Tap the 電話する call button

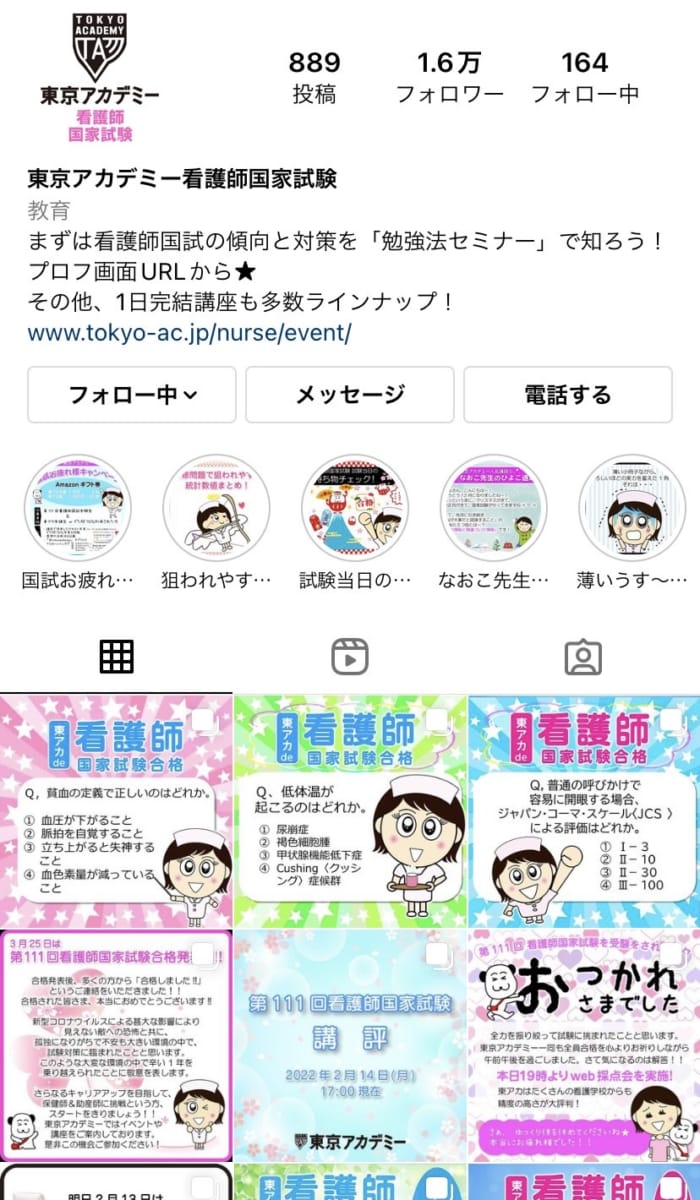[567, 394]
